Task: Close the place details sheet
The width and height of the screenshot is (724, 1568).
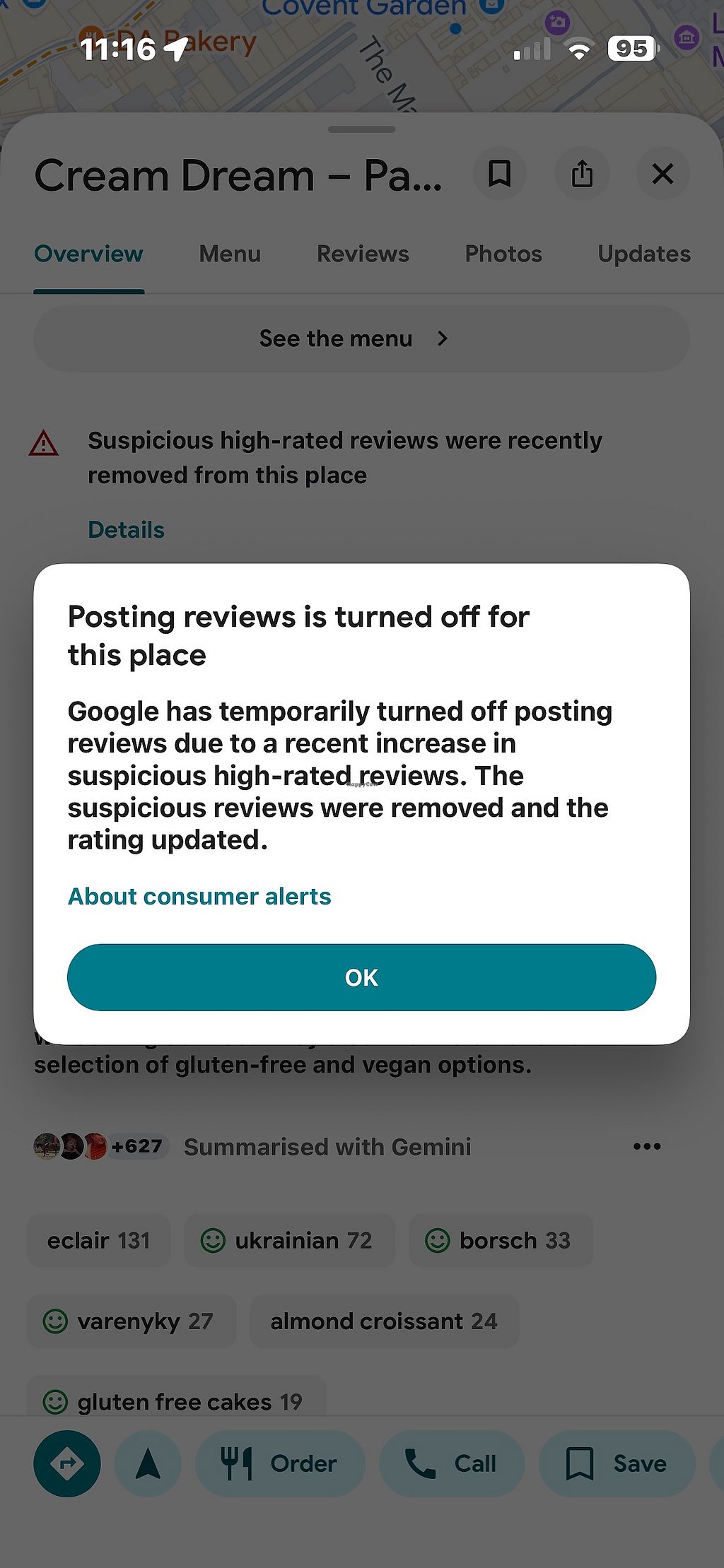Action: click(x=662, y=174)
